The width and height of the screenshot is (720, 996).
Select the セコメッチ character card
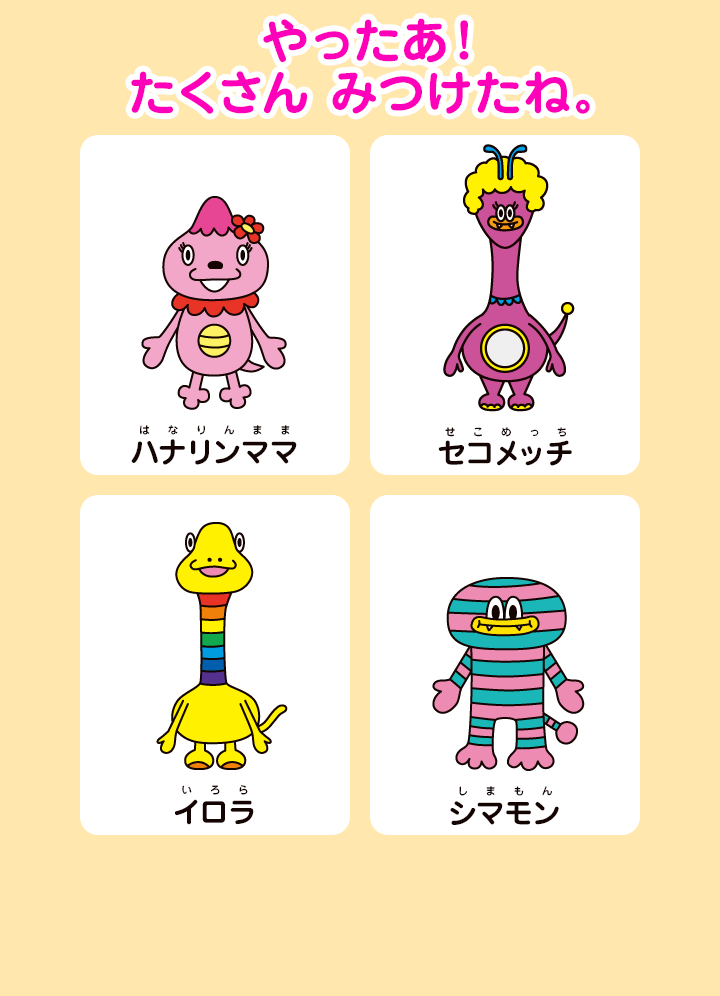pos(505,305)
